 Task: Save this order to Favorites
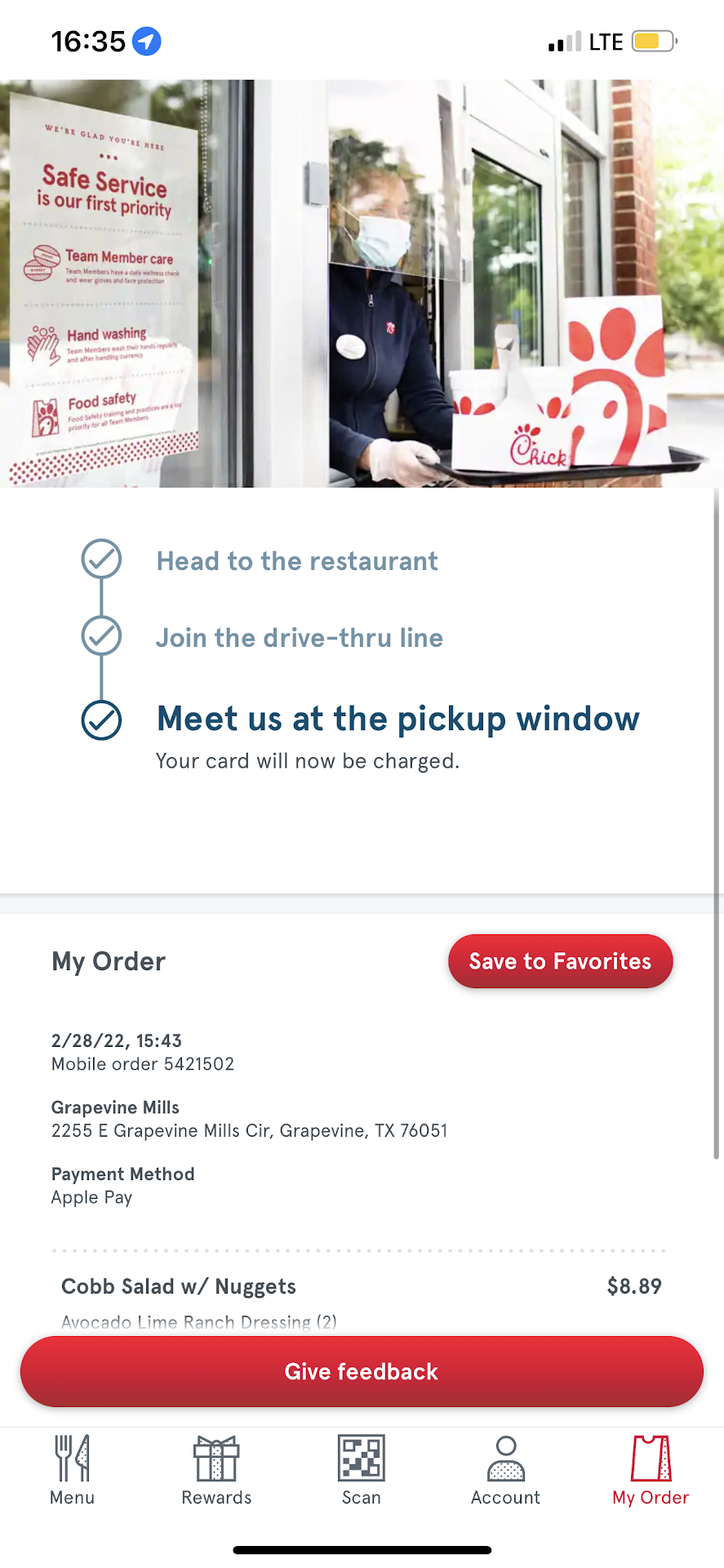[560, 961]
